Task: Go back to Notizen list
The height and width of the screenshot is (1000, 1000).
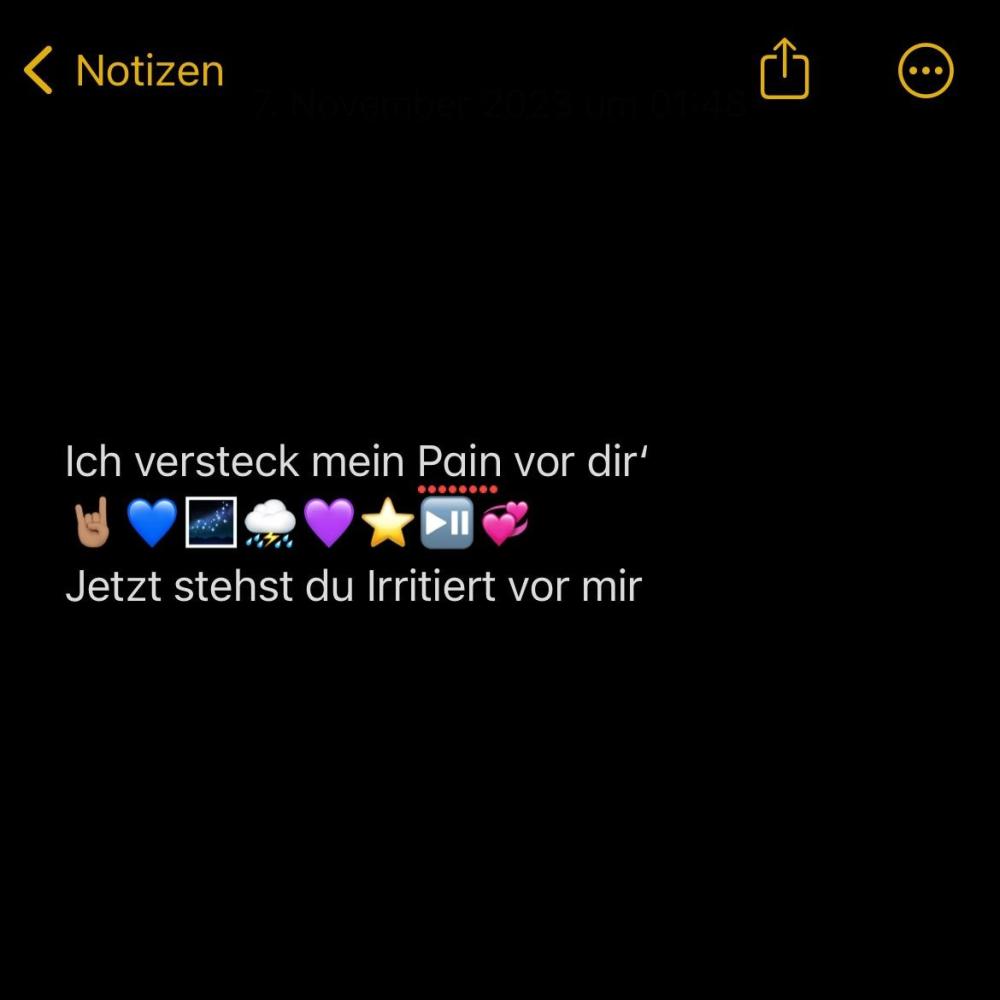Action: tap(124, 72)
